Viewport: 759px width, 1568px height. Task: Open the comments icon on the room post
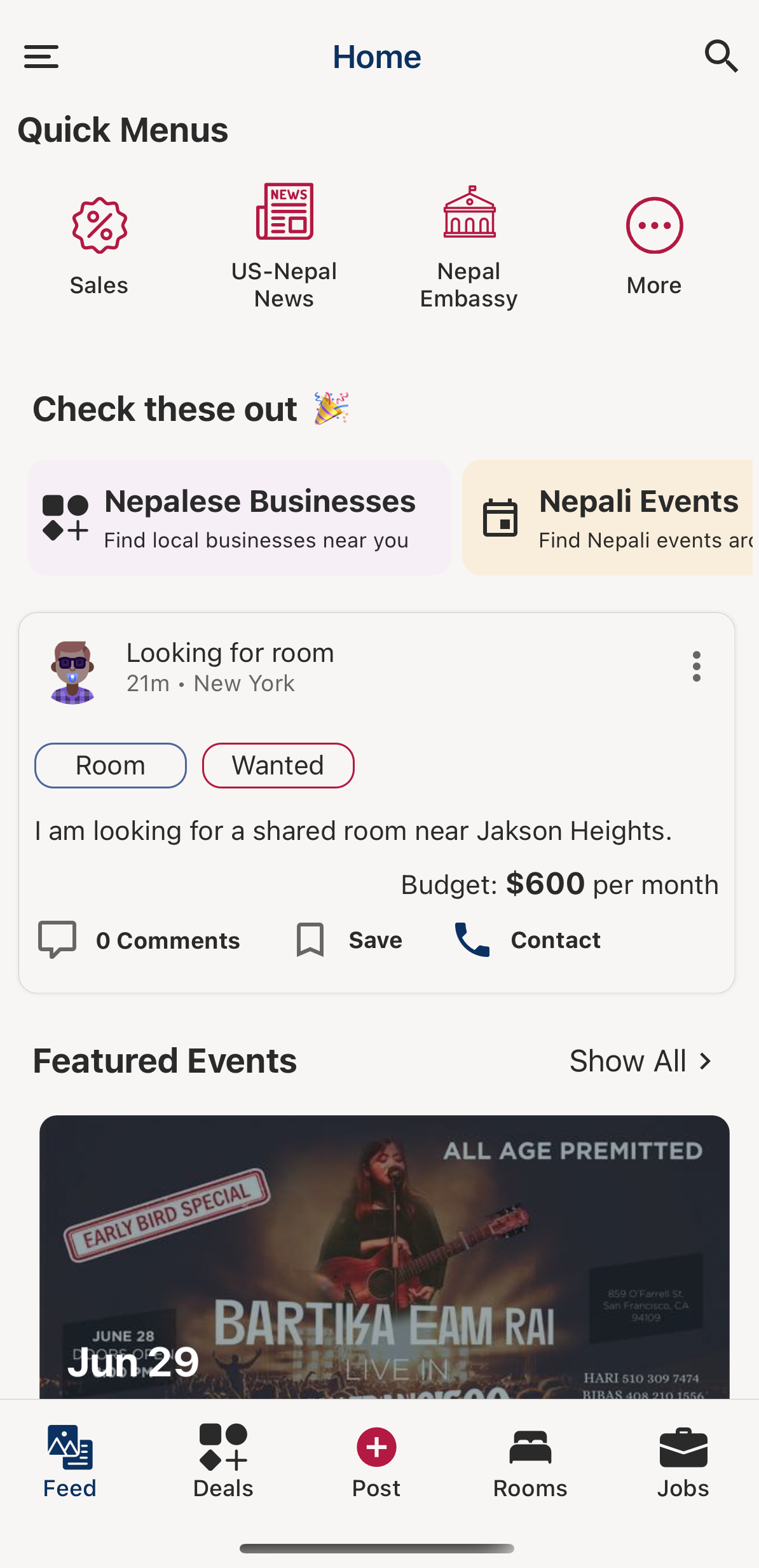[57, 939]
